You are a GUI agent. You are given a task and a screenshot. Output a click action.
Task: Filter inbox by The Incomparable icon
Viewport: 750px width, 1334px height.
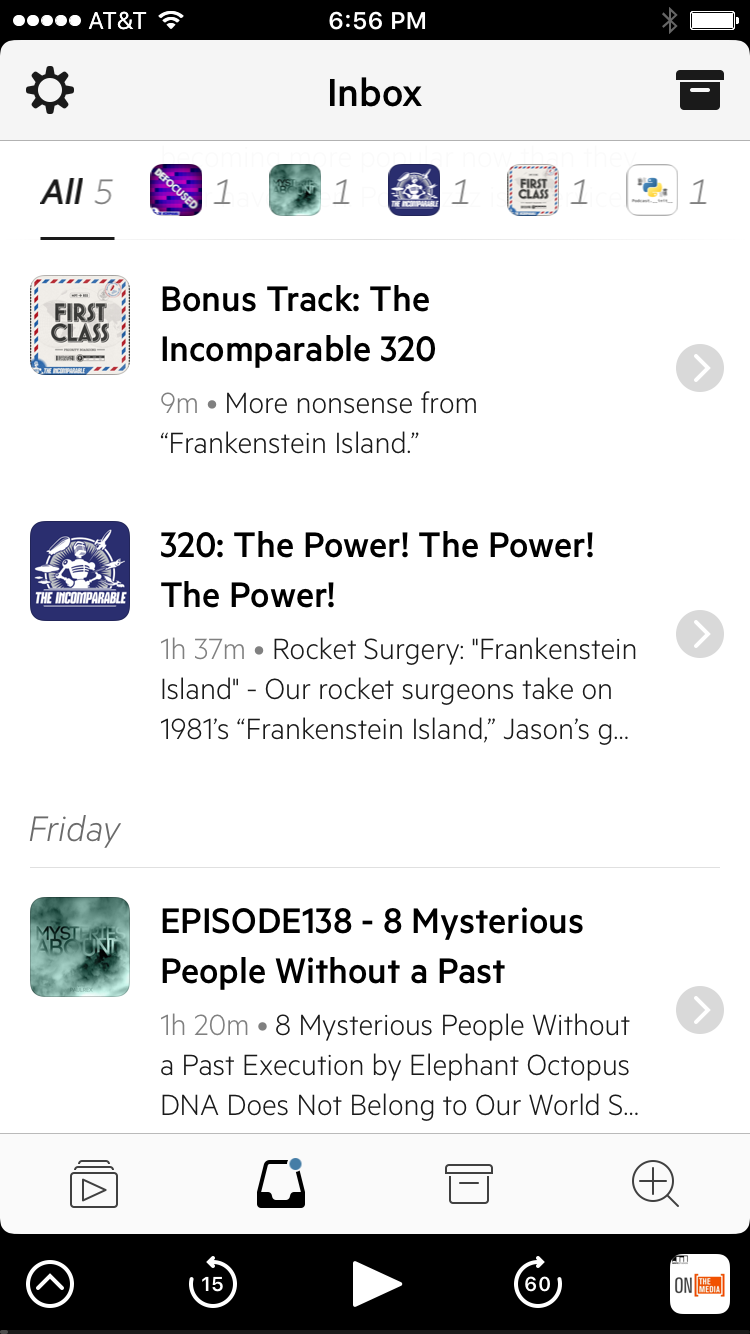coord(414,190)
